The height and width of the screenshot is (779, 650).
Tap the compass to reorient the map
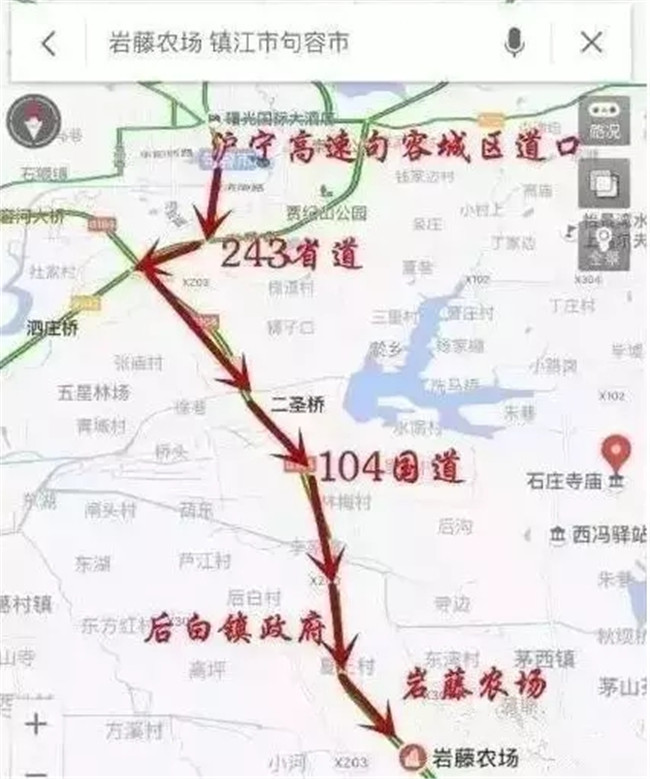pos(33,121)
